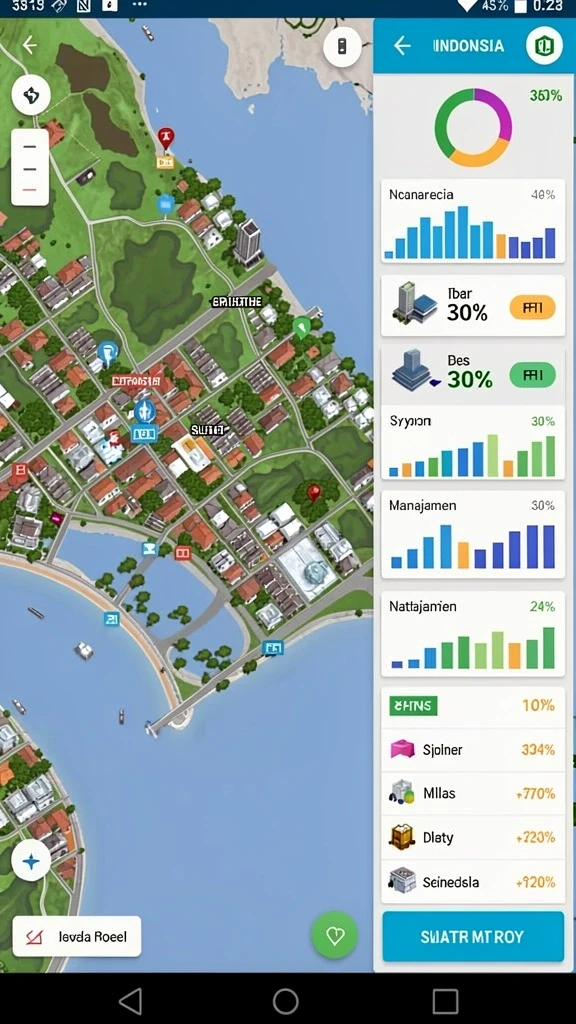
Task: Tap the yellow pill button beside Ibar 30%
Action: pos(532,307)
